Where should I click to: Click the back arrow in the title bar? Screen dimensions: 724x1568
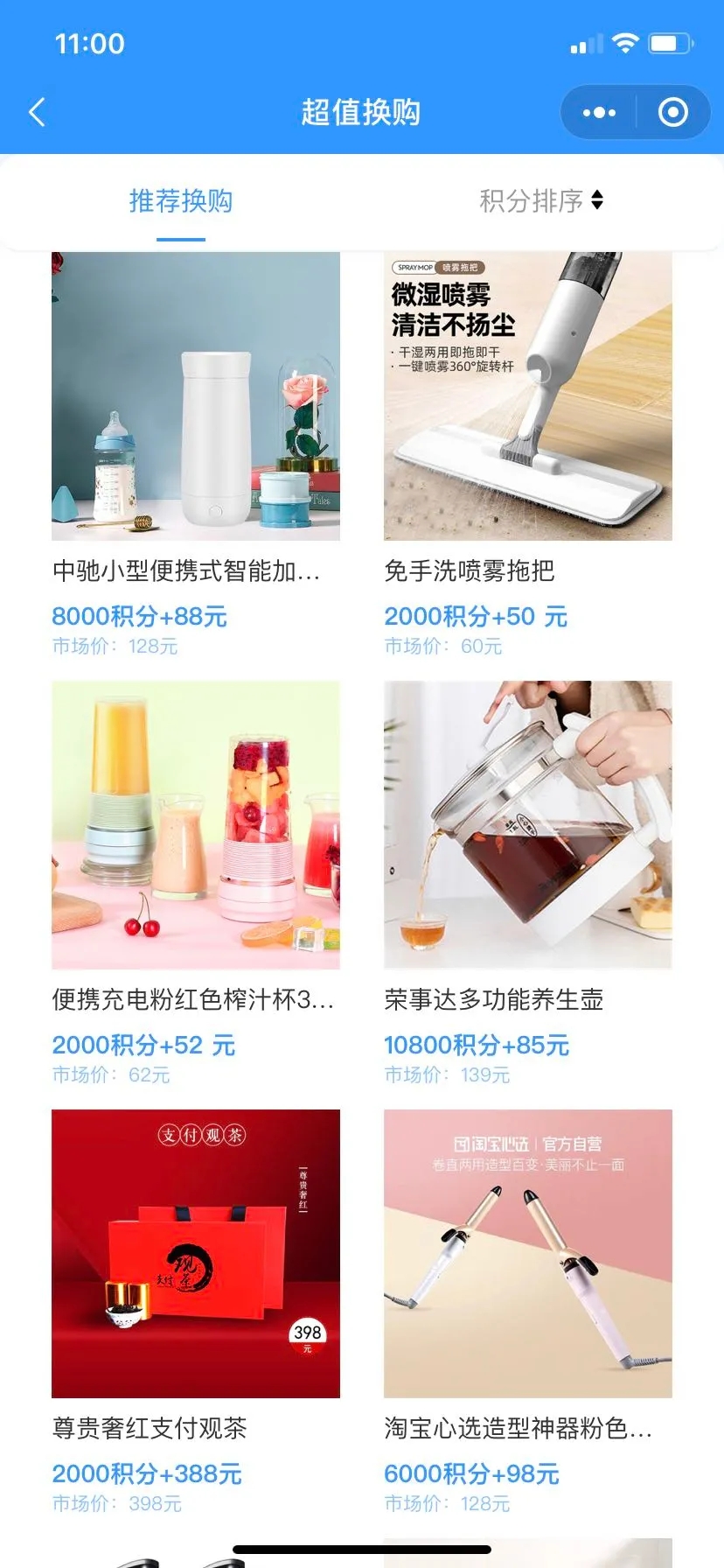[35, 112]
